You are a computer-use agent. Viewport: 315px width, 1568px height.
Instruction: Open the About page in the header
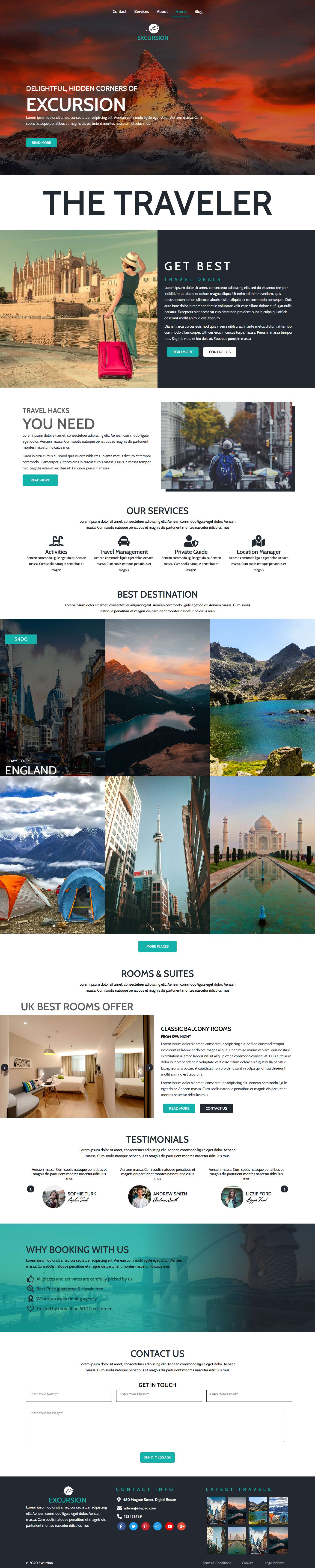162,12
